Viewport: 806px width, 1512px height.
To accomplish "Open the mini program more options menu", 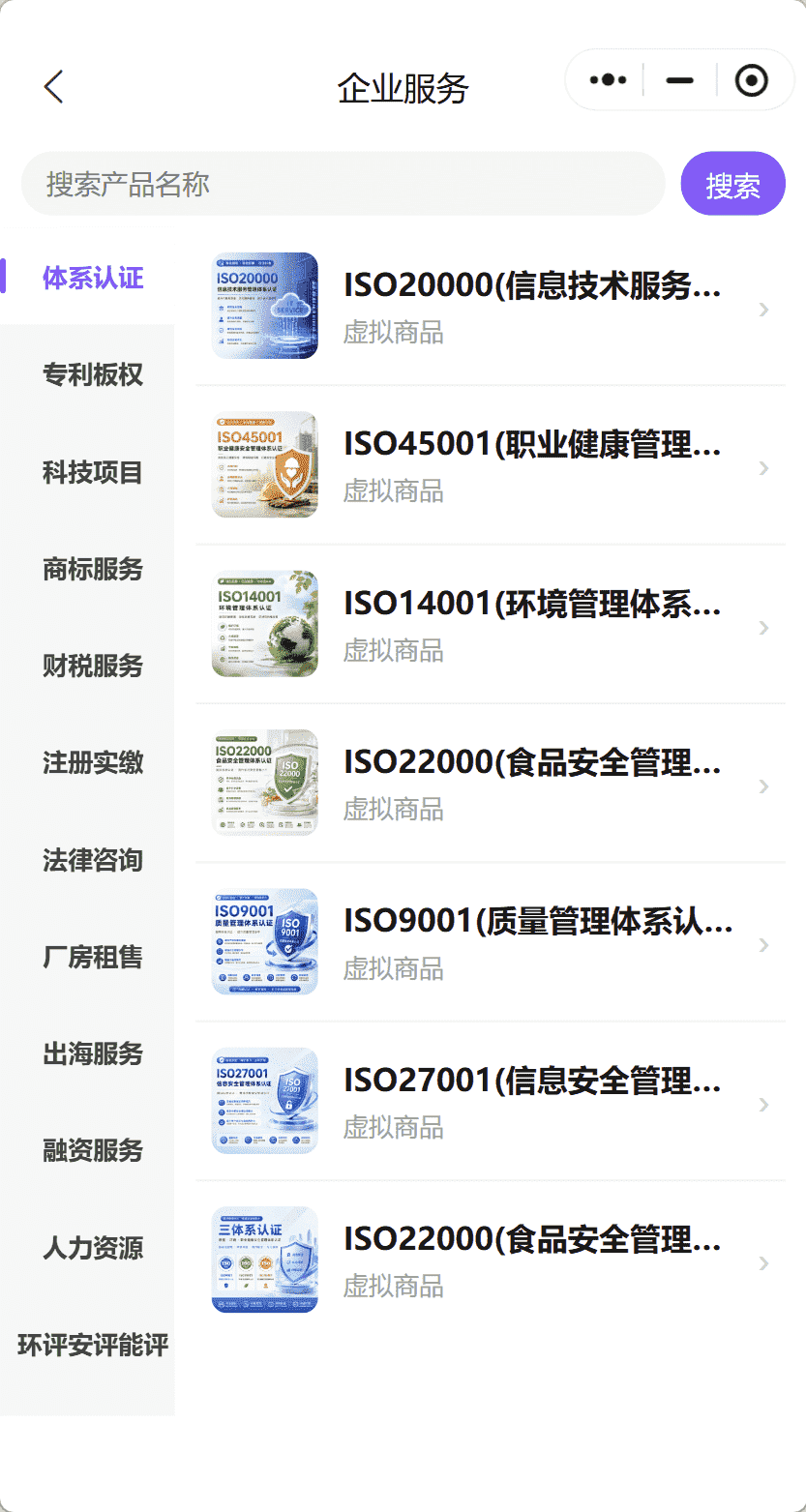I will click(x=608, y=80).
